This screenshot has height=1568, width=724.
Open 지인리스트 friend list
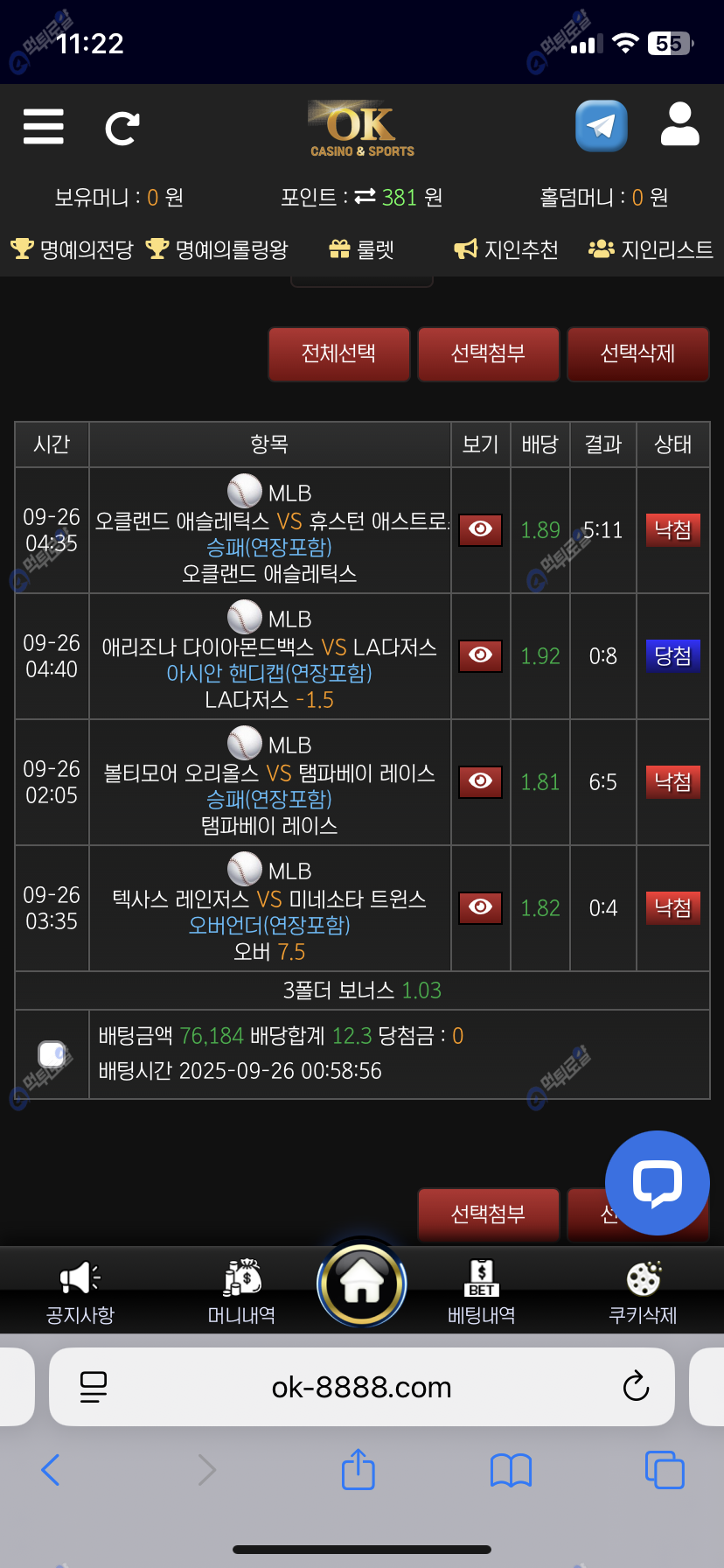[x=651, y=249]
